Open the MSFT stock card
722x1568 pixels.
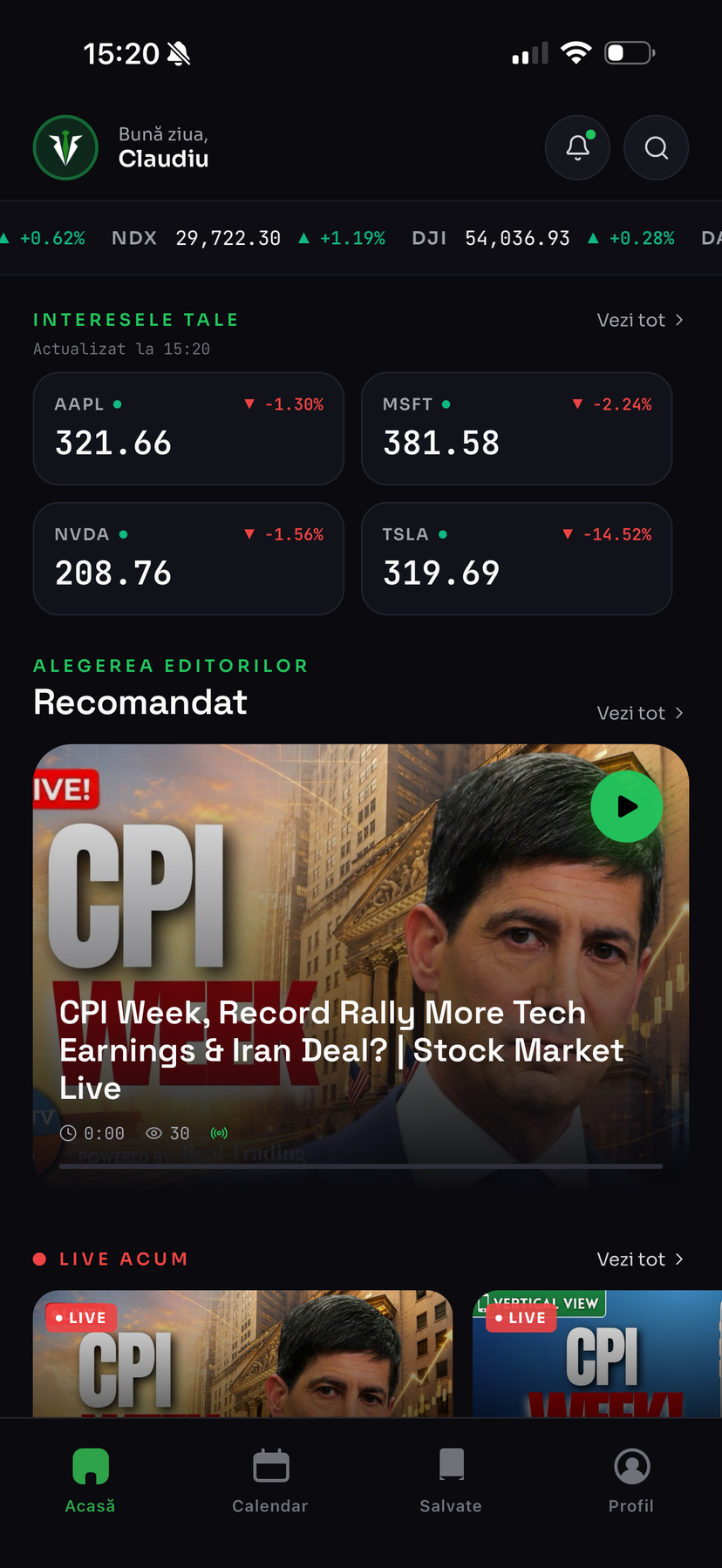[517, 429]
